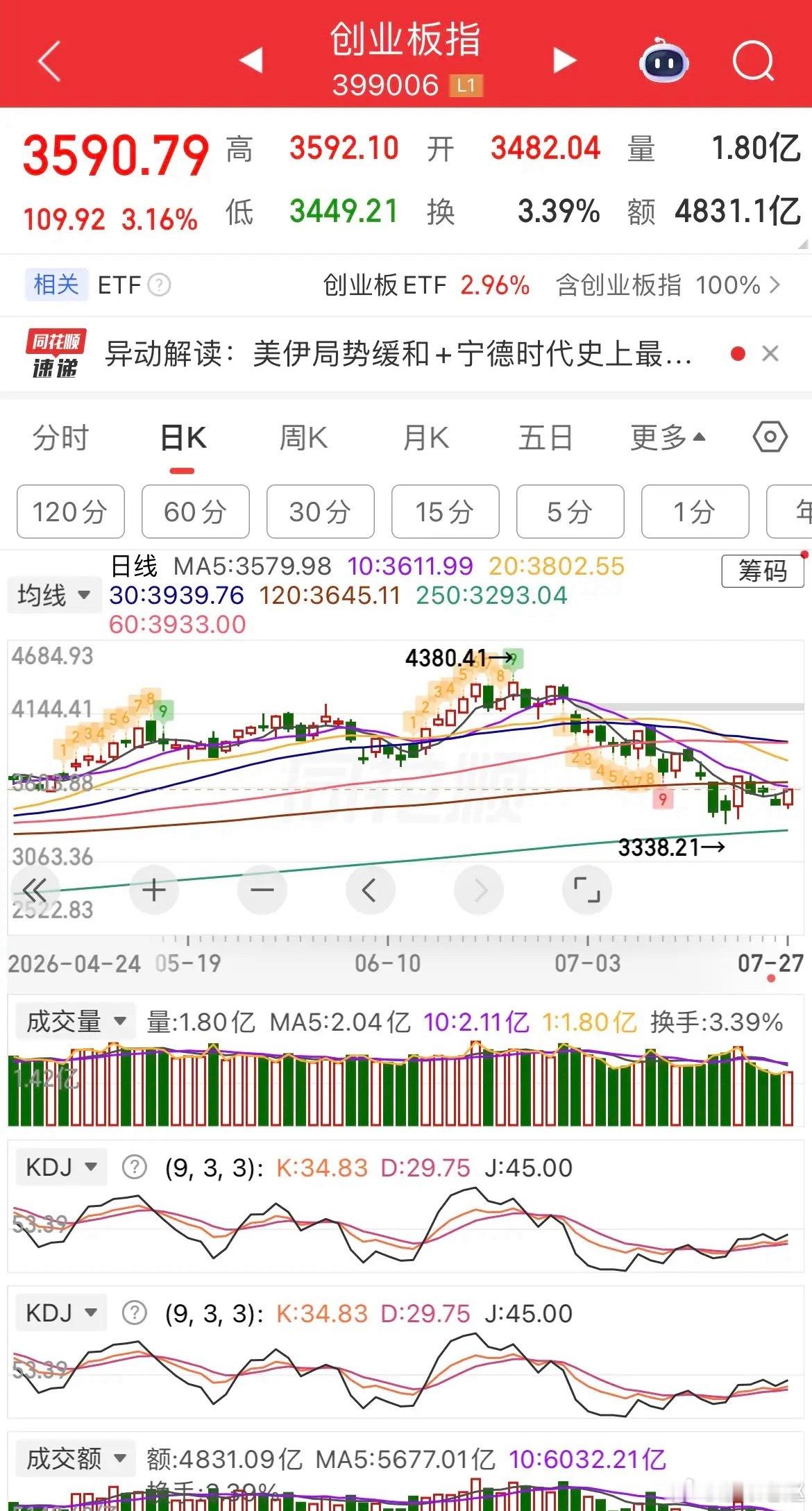Viewport: 812px width, 1511px height.
Task: Dismiss the 异动解读 news banner
Action: pos(770,354)
